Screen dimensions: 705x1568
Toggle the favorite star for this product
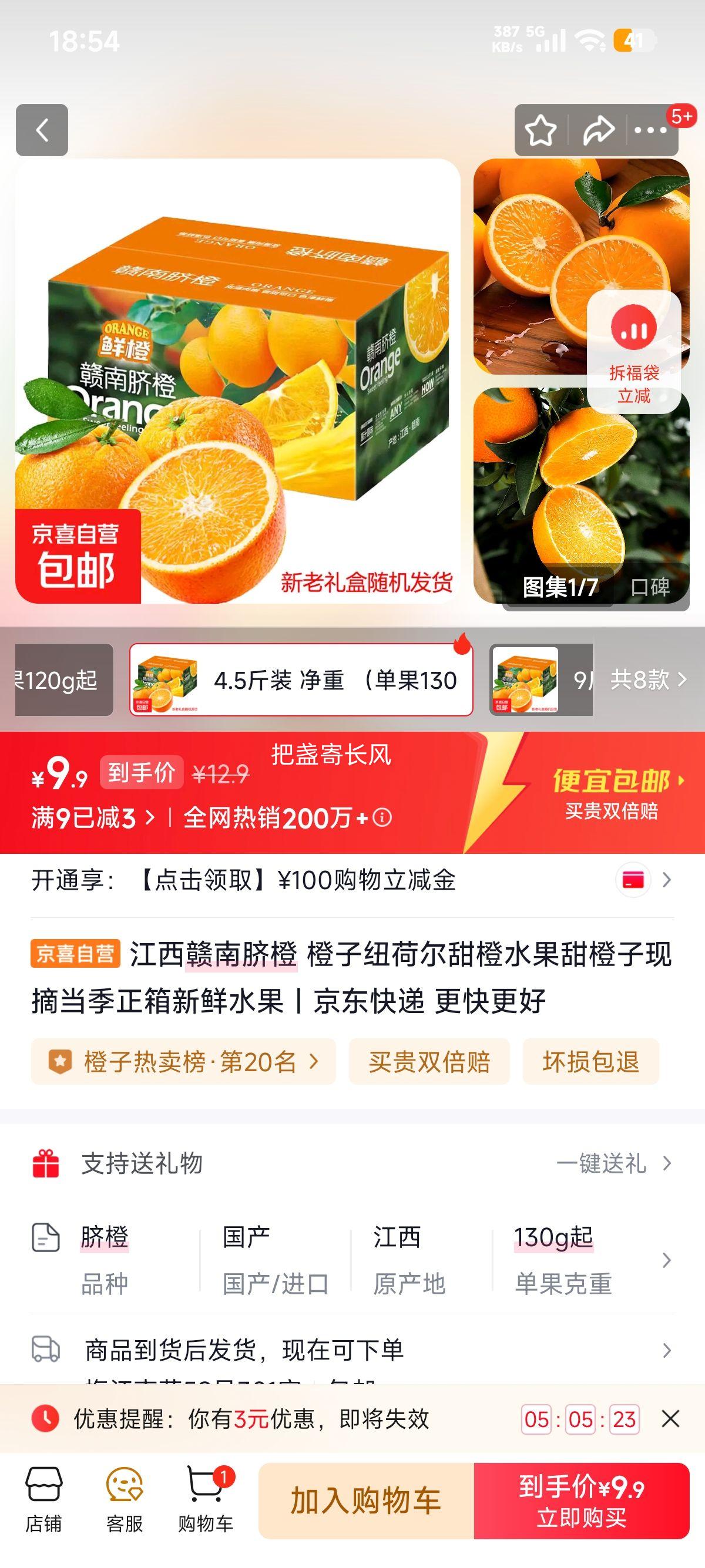(x=542, y=129)
